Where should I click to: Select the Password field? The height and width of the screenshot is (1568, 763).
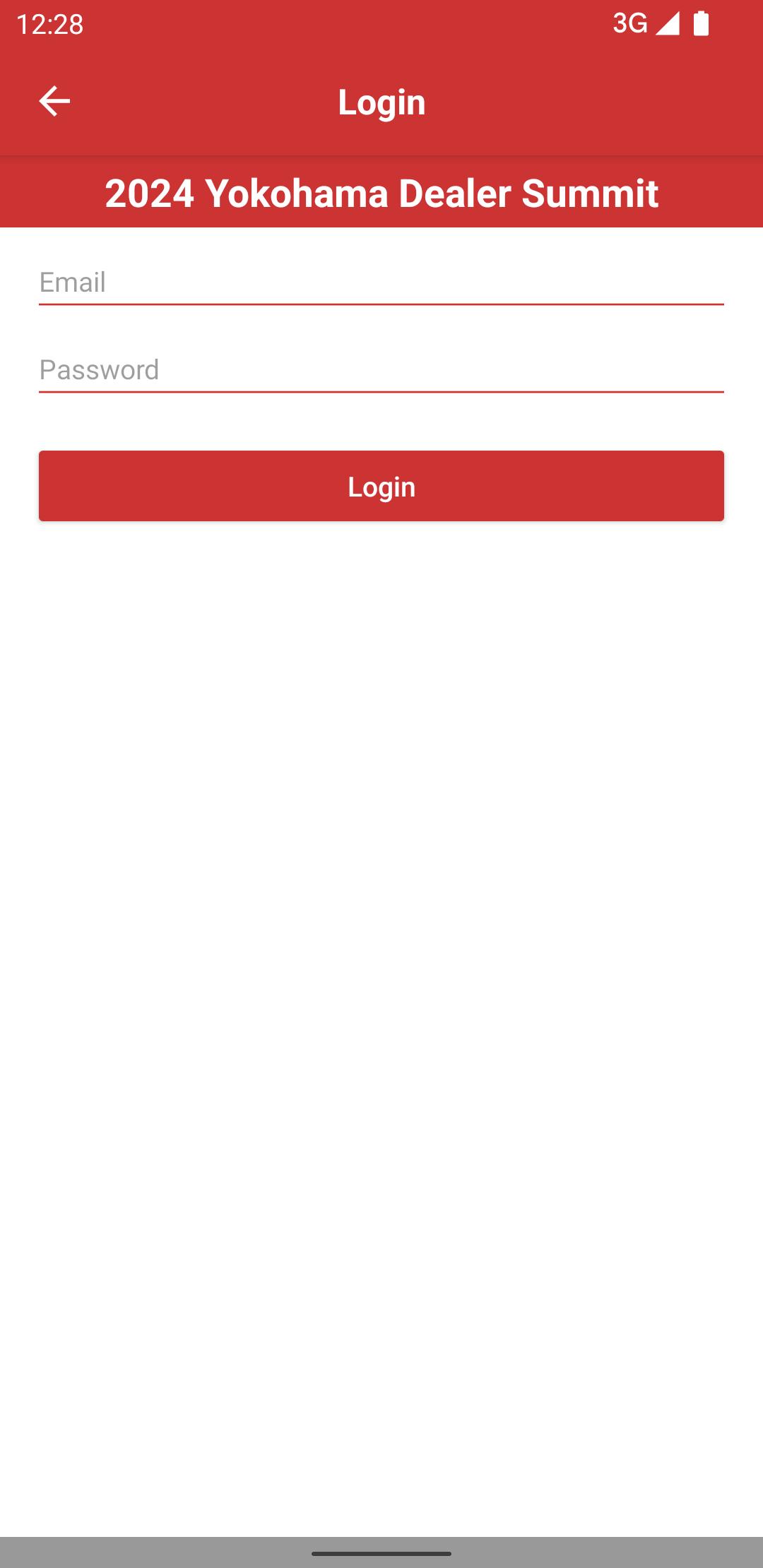pos(381,370)
